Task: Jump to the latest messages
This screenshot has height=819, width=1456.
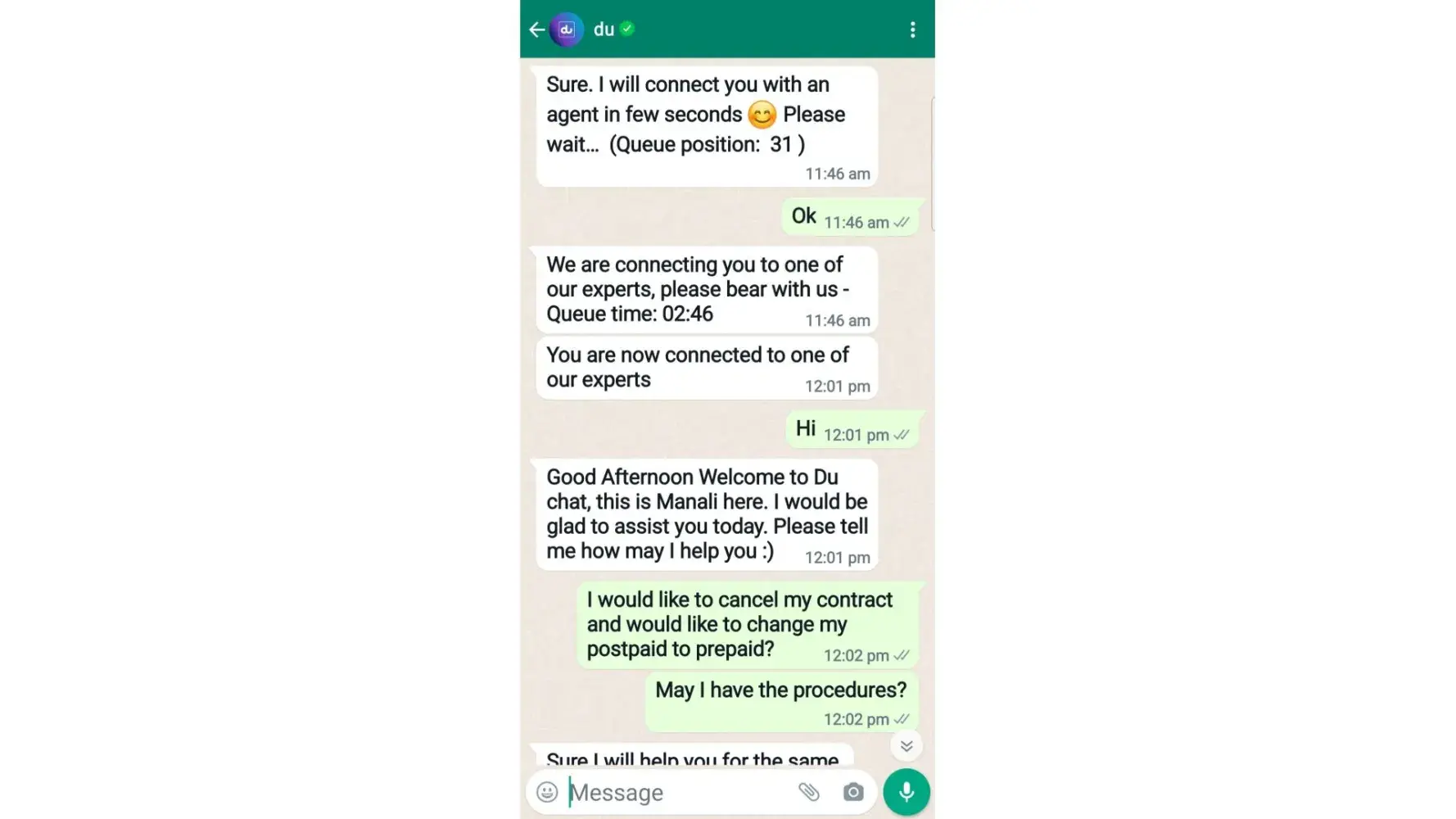Action: point(906,746)
